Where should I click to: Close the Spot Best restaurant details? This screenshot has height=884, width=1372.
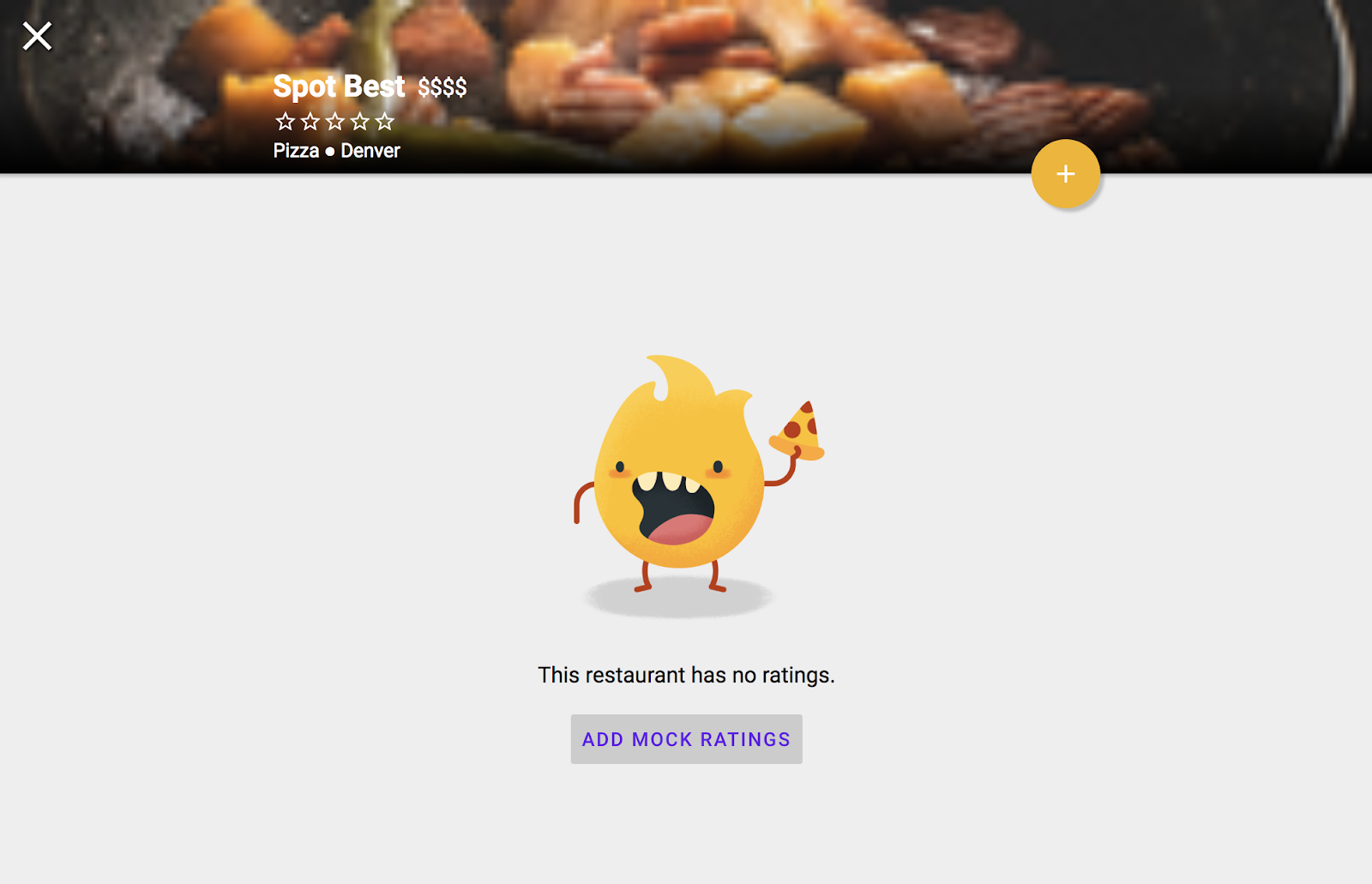coord(37,36)
